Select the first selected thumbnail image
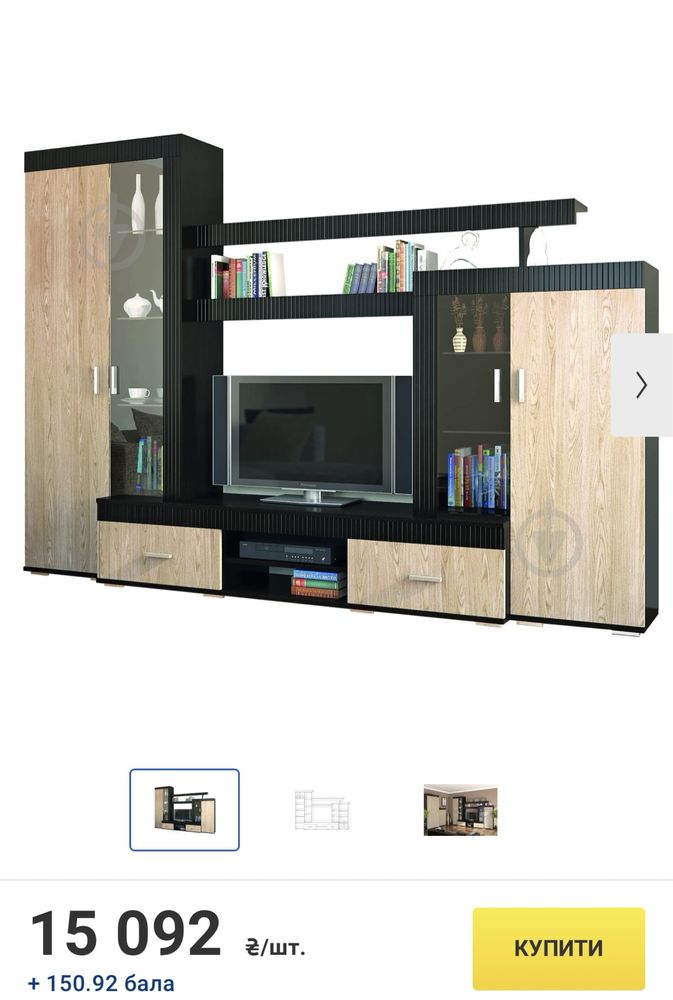 pyautogui.click(x=184, y=809)
